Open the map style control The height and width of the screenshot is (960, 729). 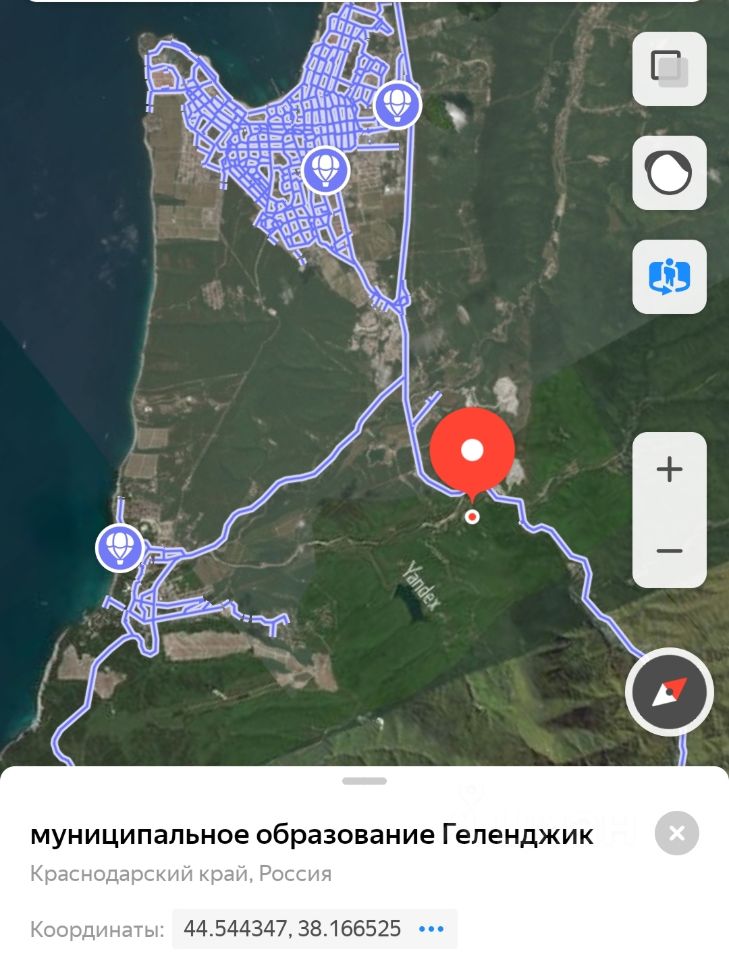[669, 173]
